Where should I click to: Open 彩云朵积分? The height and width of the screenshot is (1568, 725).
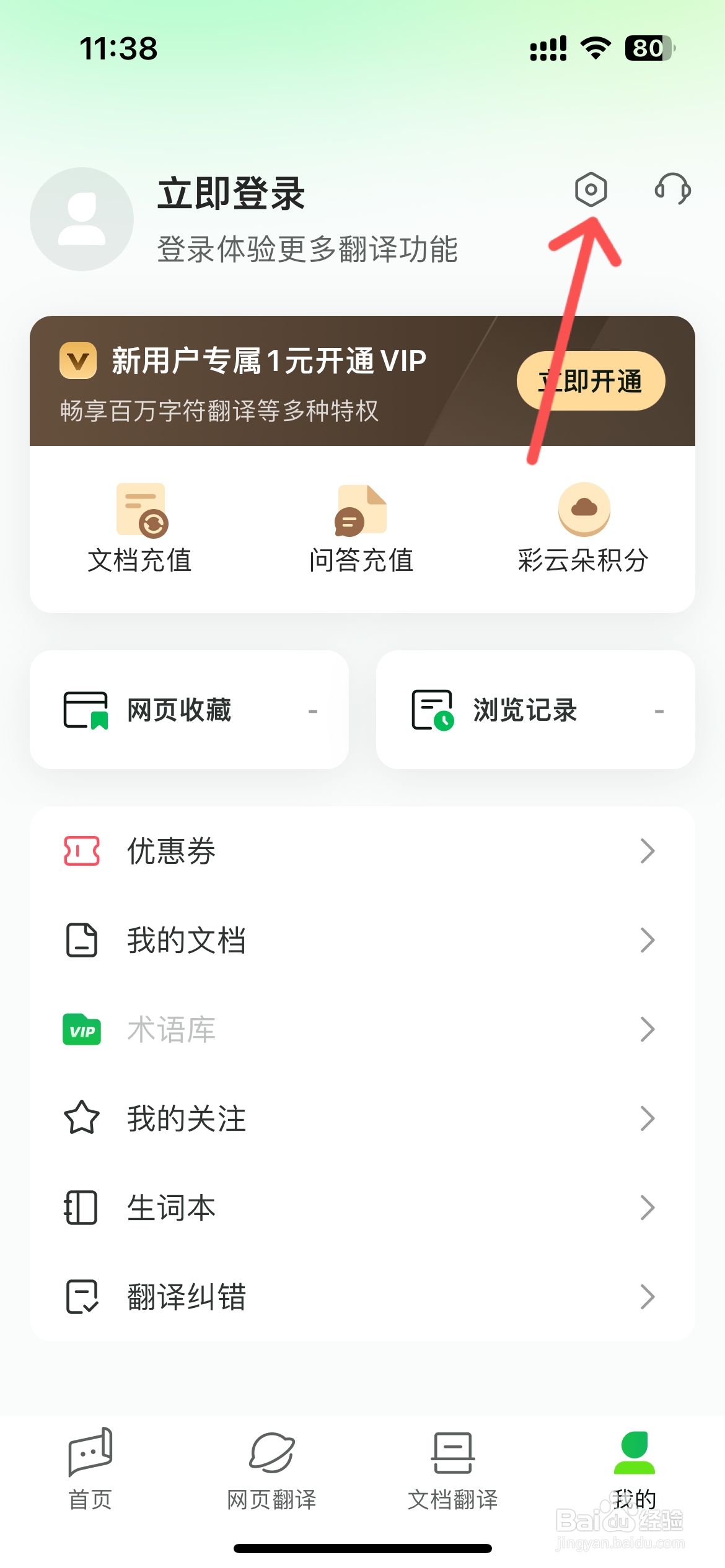[x=583, y=528]
